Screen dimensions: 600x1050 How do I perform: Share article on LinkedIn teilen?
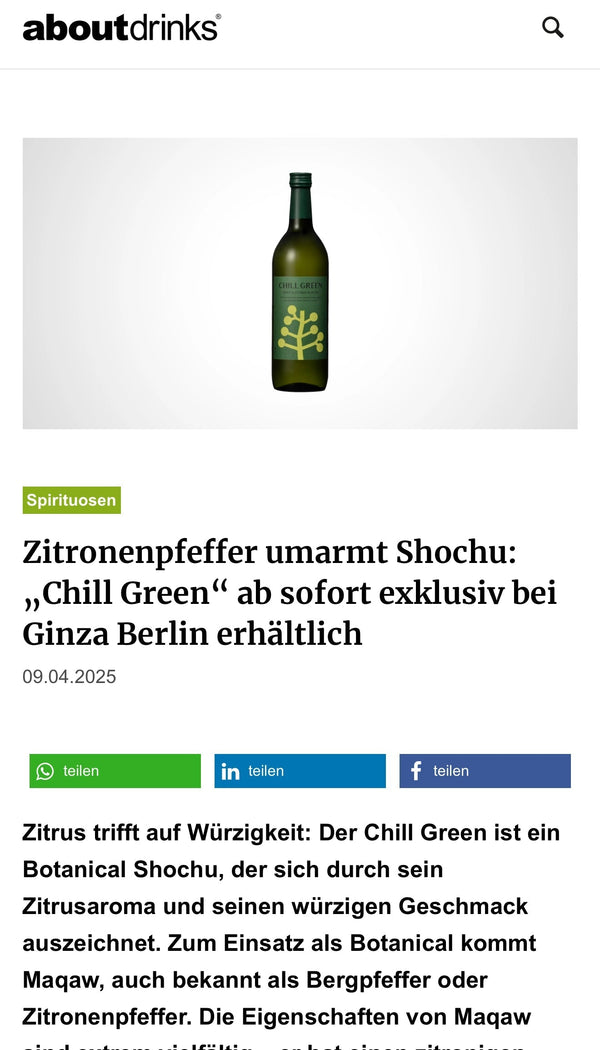[x=299, y=771]
